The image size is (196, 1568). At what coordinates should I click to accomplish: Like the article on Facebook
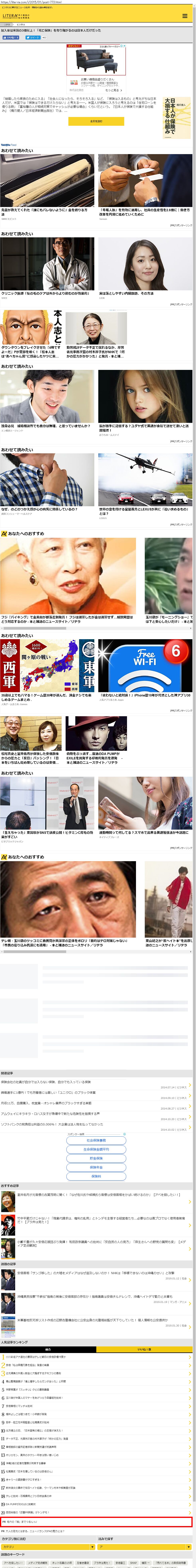(10, 37)
